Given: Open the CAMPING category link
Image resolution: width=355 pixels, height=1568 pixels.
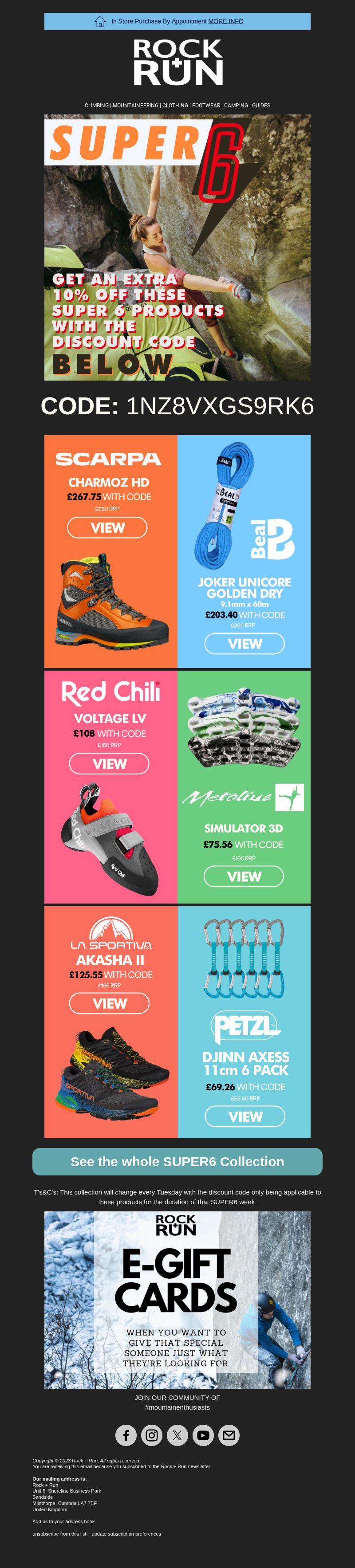Looking at the screenshot, I should (x=236, y=106).
